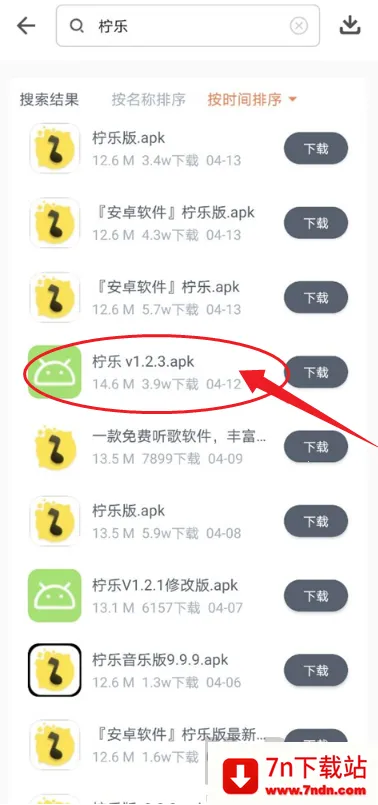Clear the search text 柠乐
This screenshot has width=378, height=805.
(x=299, y=26)
